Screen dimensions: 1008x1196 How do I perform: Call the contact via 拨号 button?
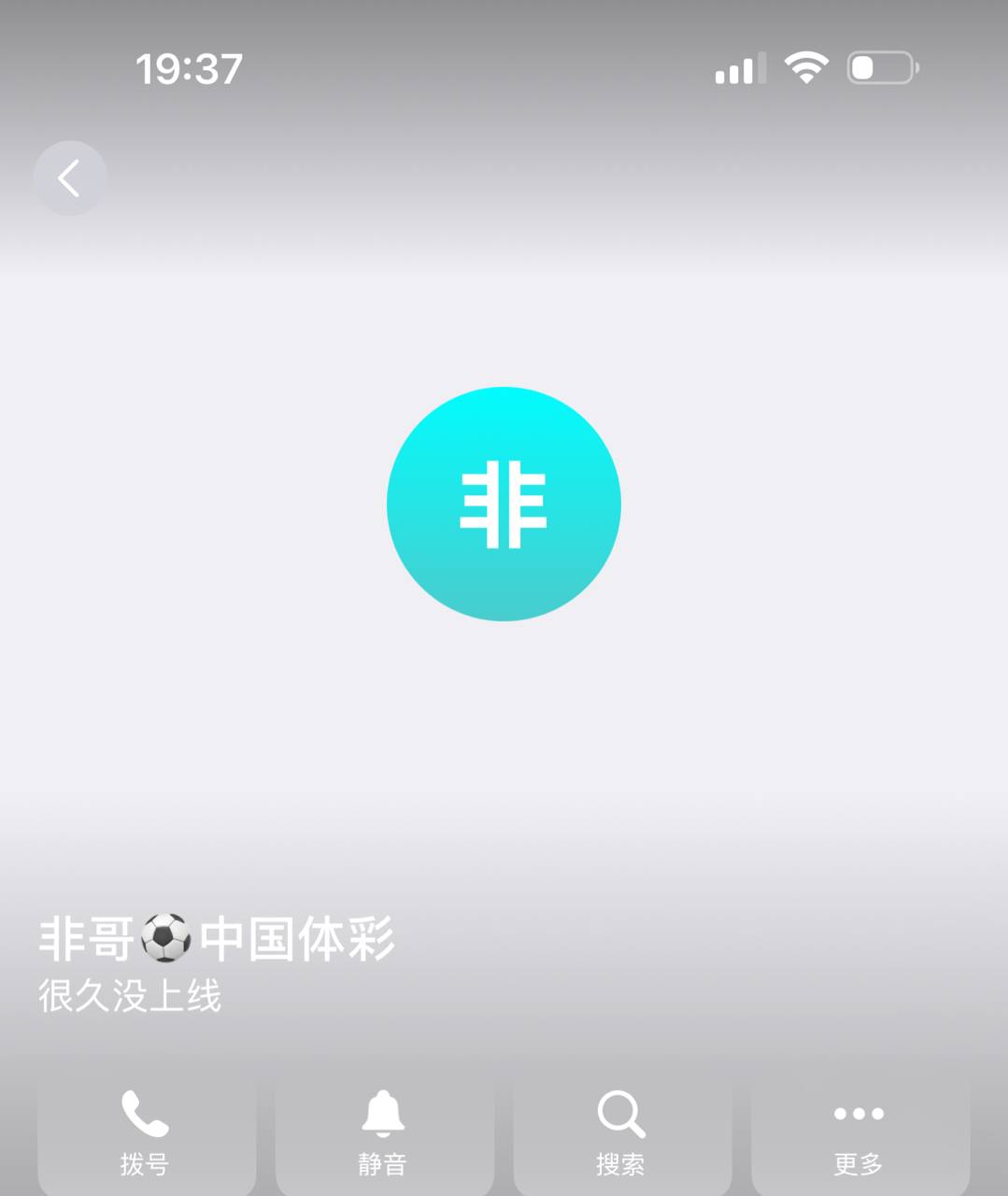146,1132
